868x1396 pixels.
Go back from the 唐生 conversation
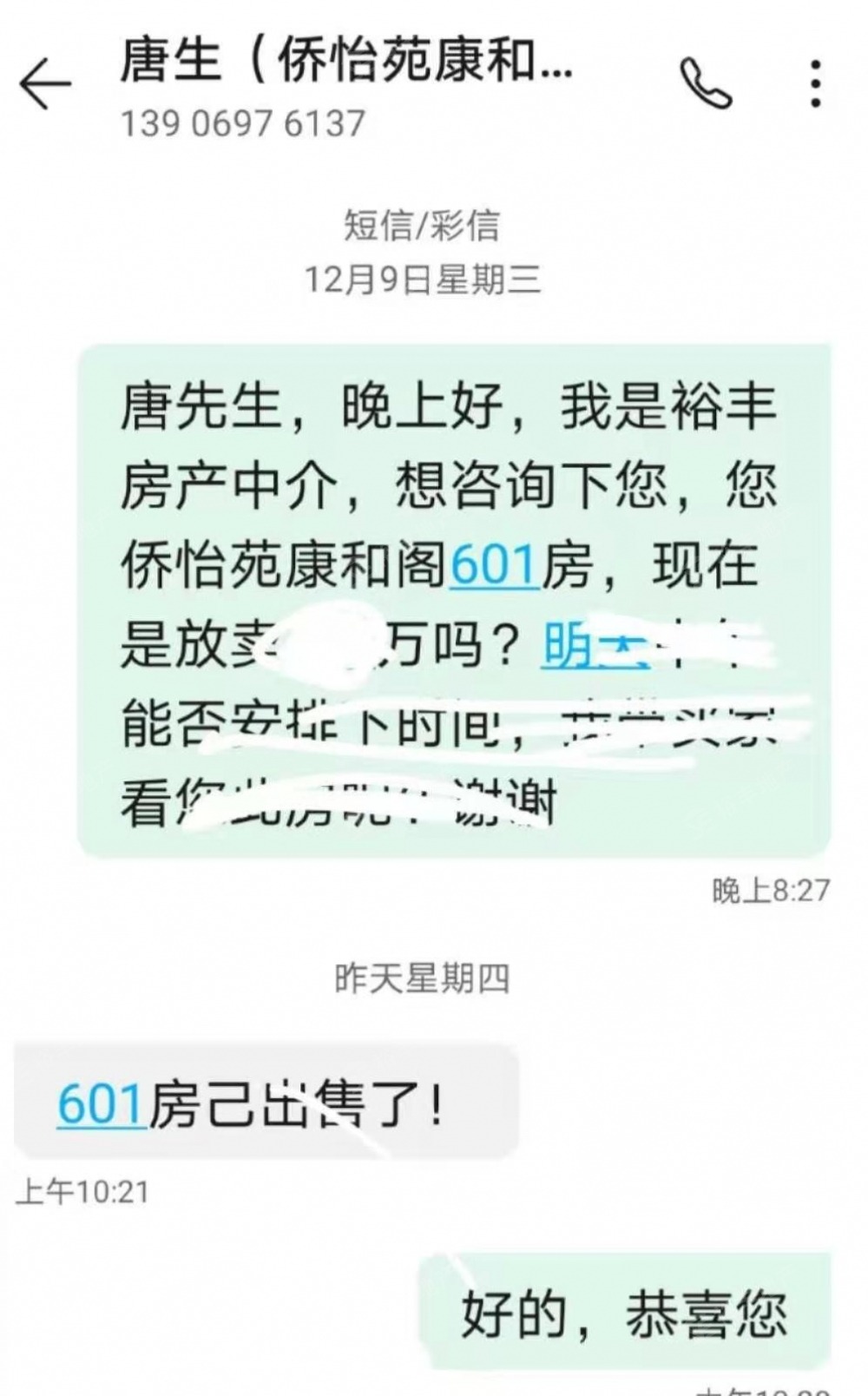tap(45, 84)
